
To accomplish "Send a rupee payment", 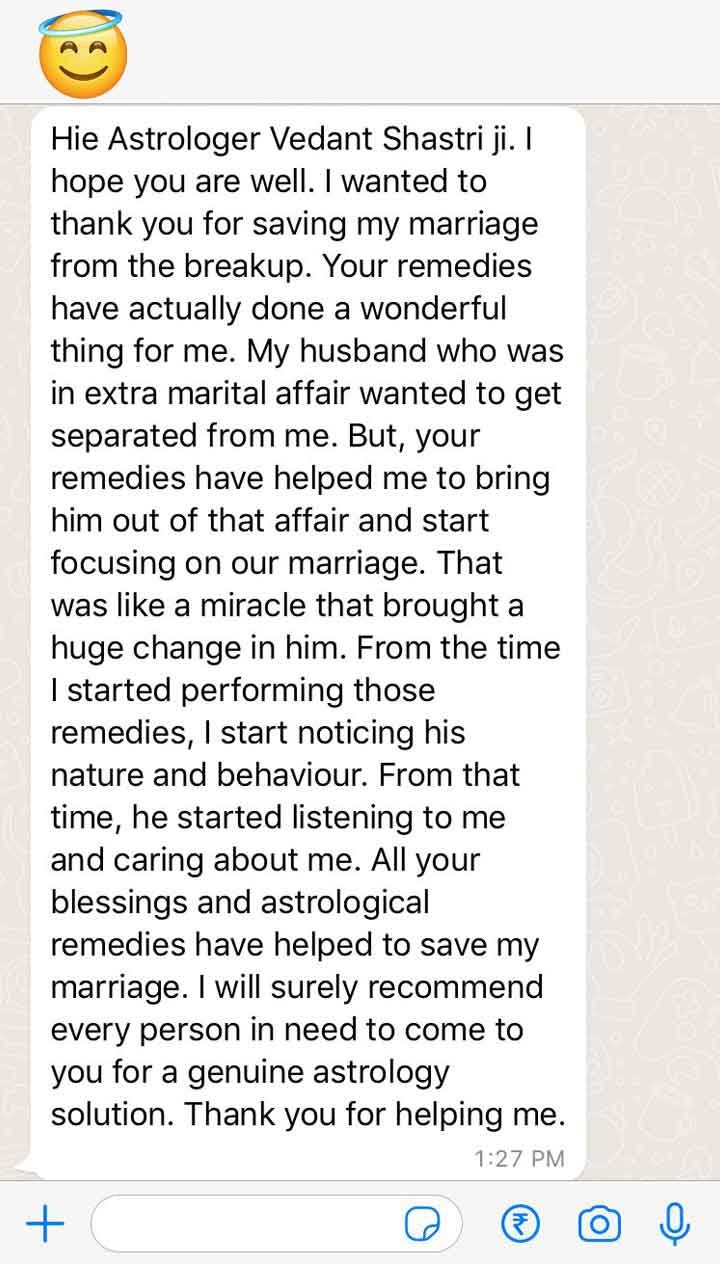I will click(x=521, y=1224).
